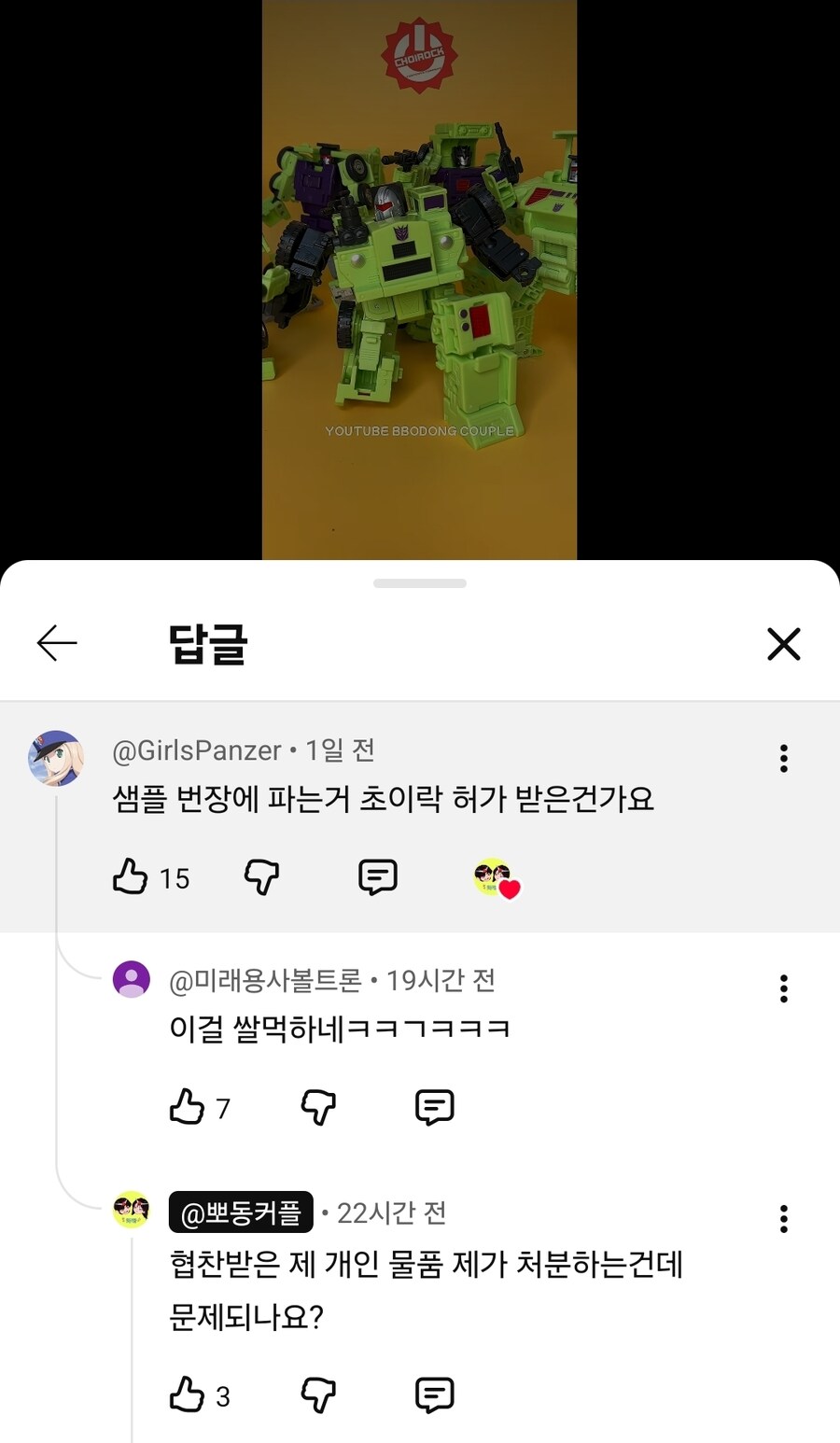Image resolution: width=840 pixels, height=1443 pixels.
Task: Dislike @뽀동커플's reply
Action: tap(318, 1394)
